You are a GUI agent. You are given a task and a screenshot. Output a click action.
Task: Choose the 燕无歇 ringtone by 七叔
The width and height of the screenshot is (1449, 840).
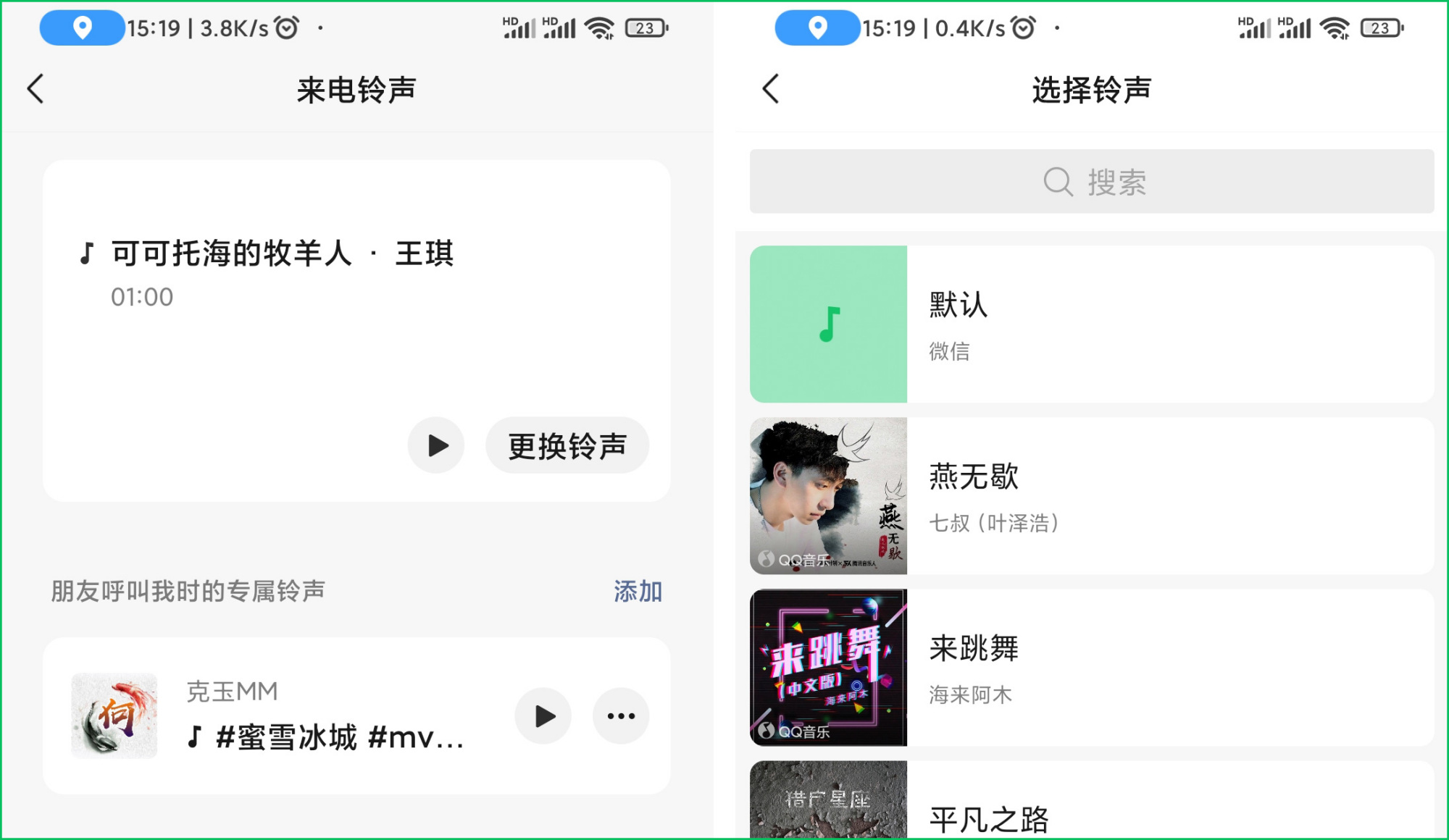click(1091, 496)
